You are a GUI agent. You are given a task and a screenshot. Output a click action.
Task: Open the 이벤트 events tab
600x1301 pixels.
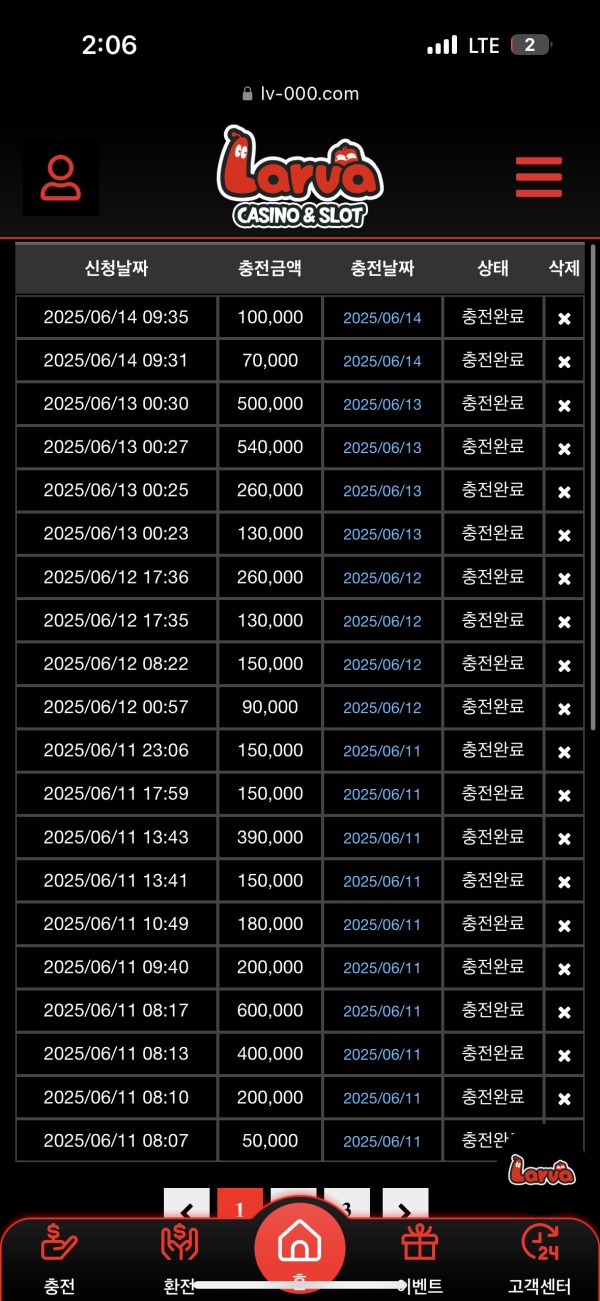(x=420, y=1260)
